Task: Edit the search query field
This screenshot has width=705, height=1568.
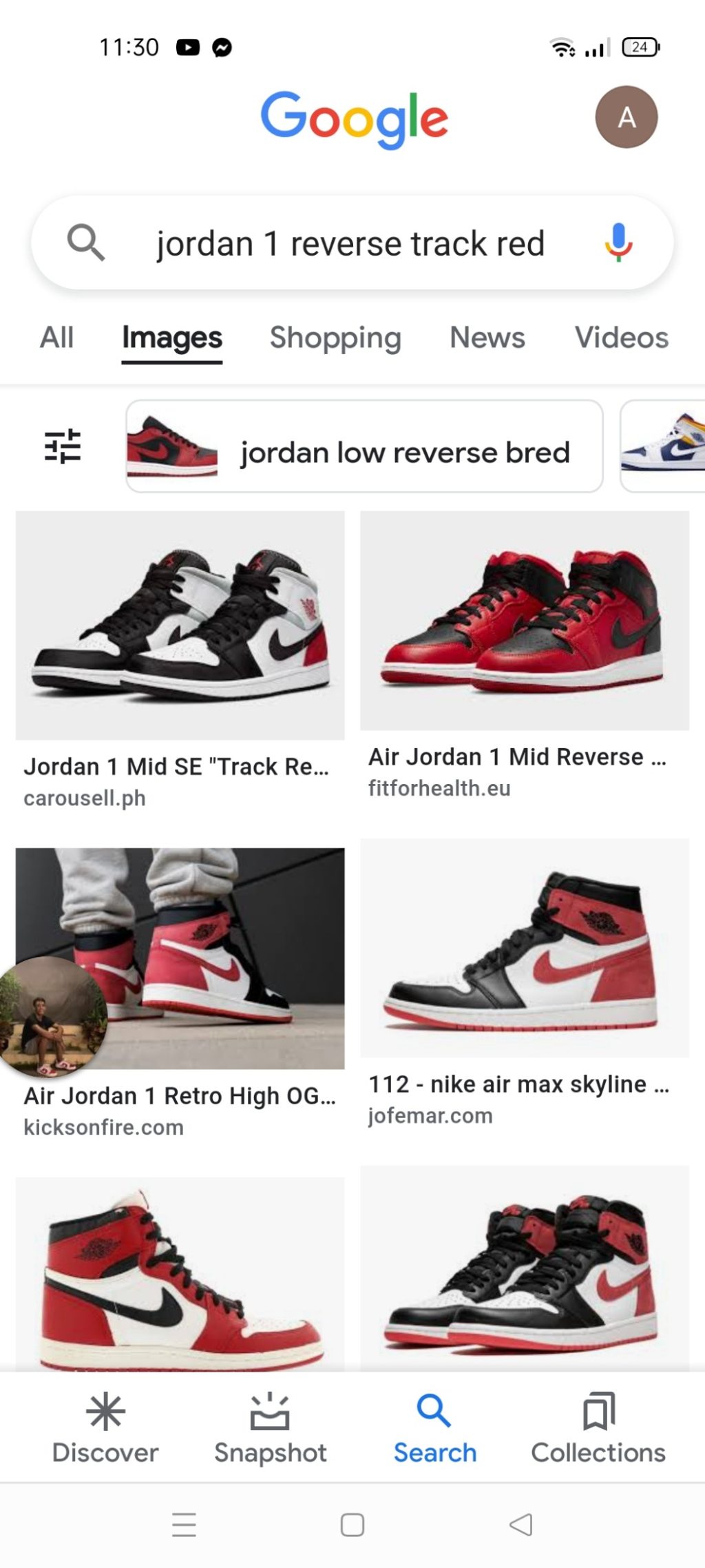Action: click(350, 244)
